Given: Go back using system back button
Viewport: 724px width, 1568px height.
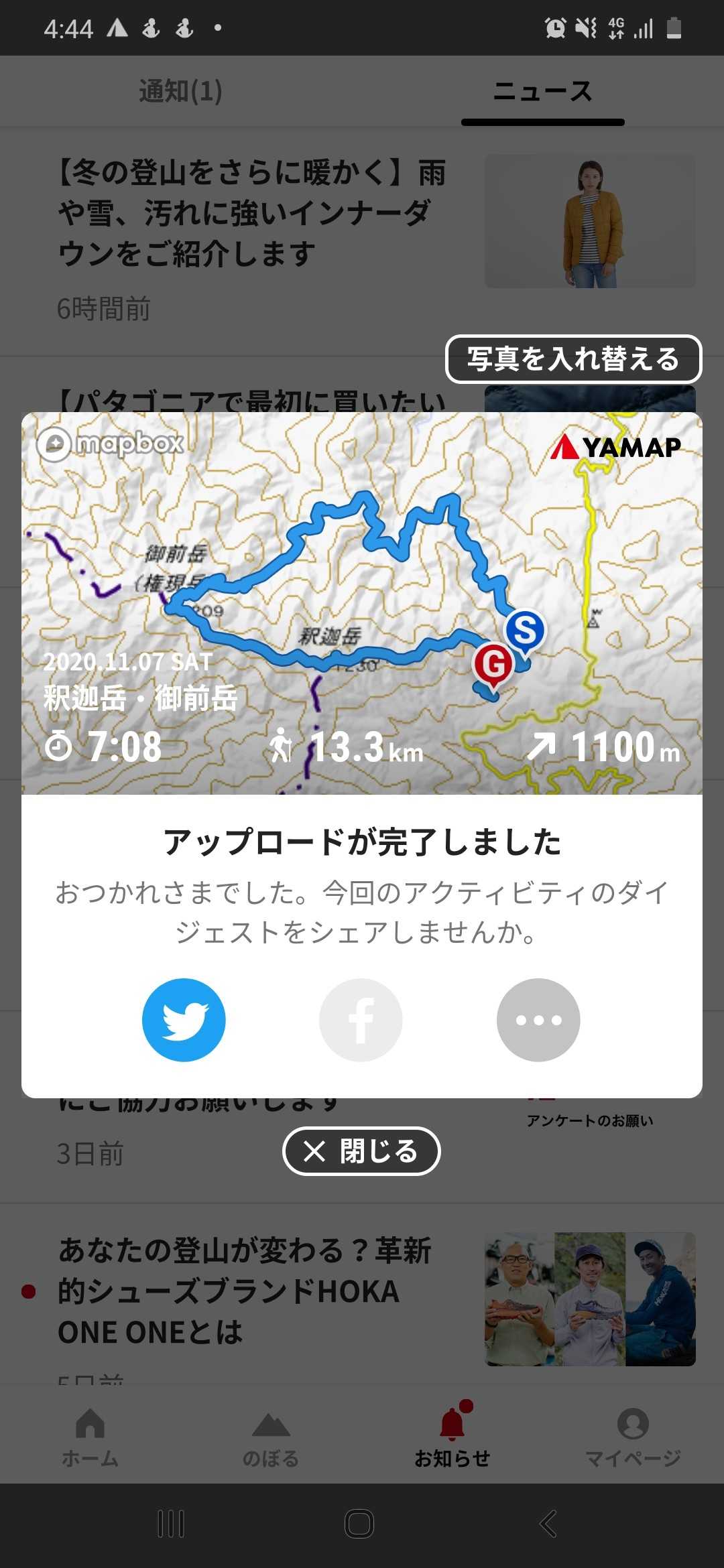Looking at the screenshot, I should point(548,1524).
